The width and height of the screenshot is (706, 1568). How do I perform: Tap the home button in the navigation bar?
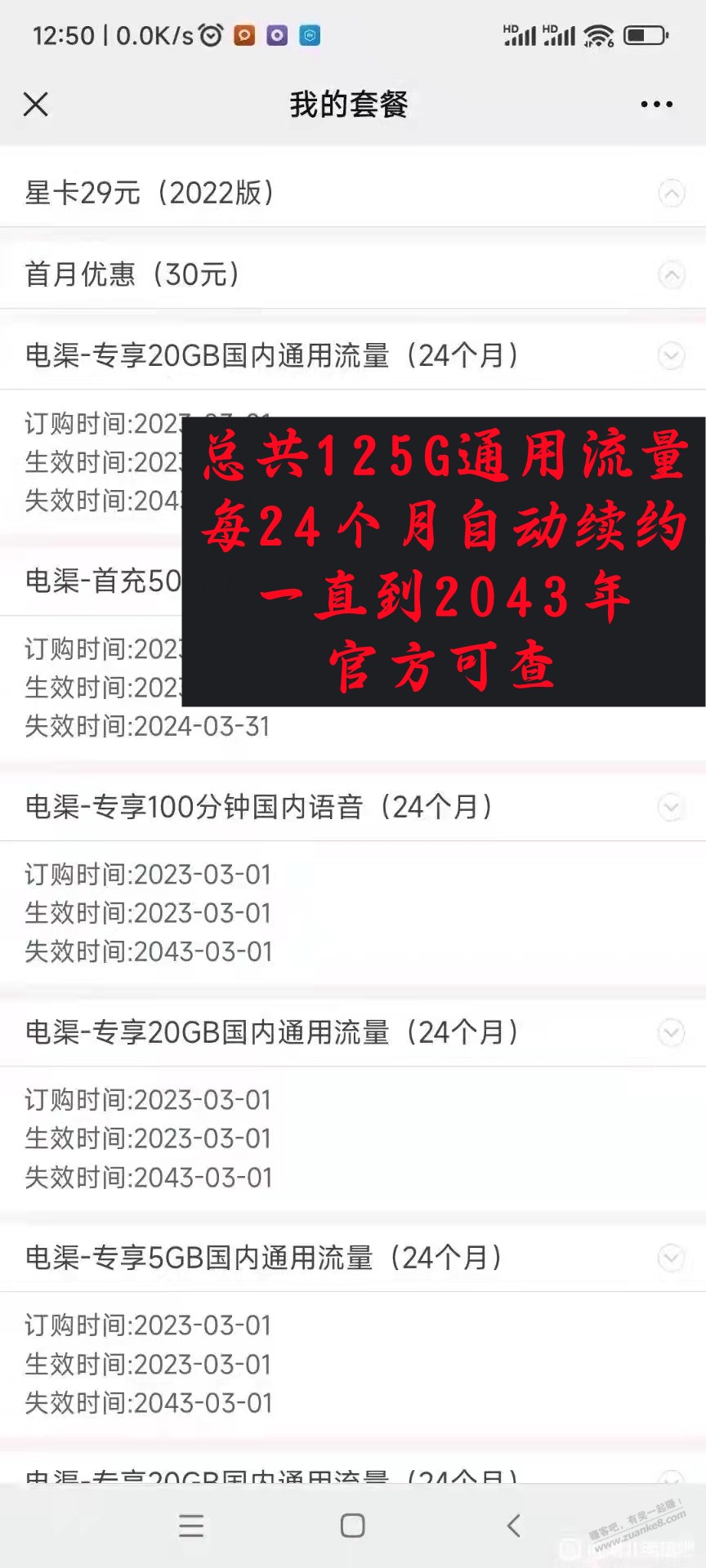[x=351, y=1524]
